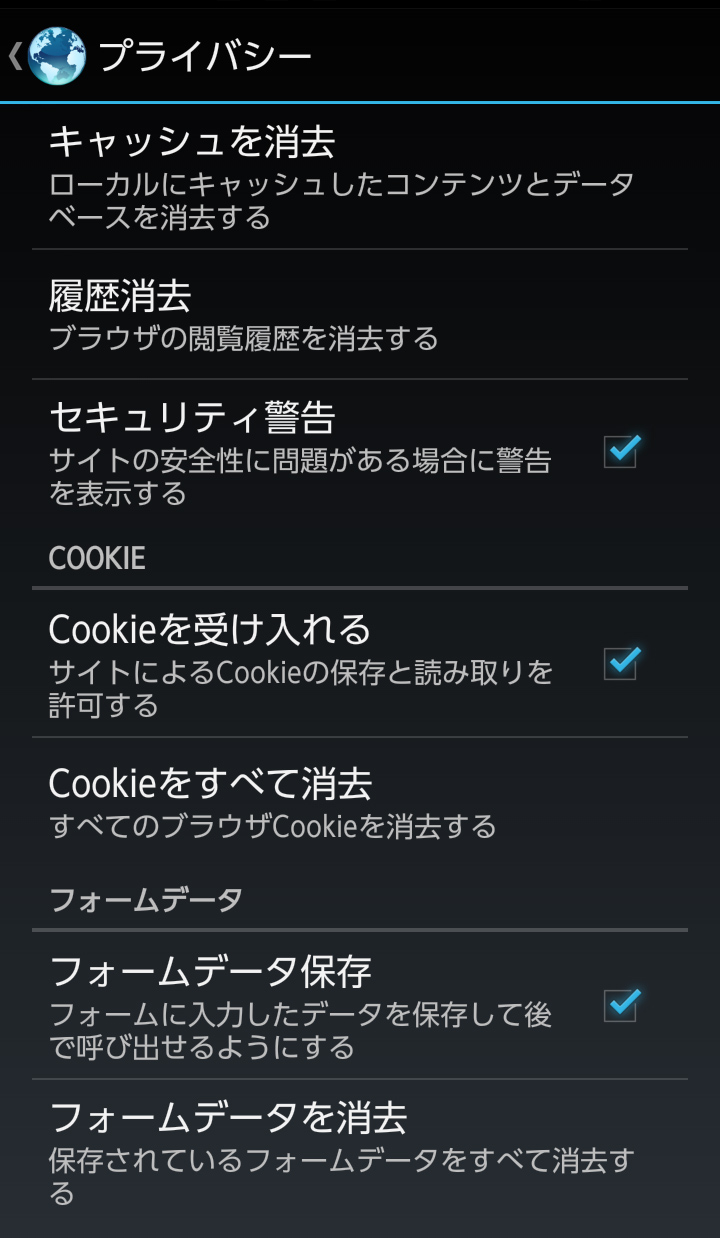Disable the フォームデータ保存 checkbox

click(621, 1005)
